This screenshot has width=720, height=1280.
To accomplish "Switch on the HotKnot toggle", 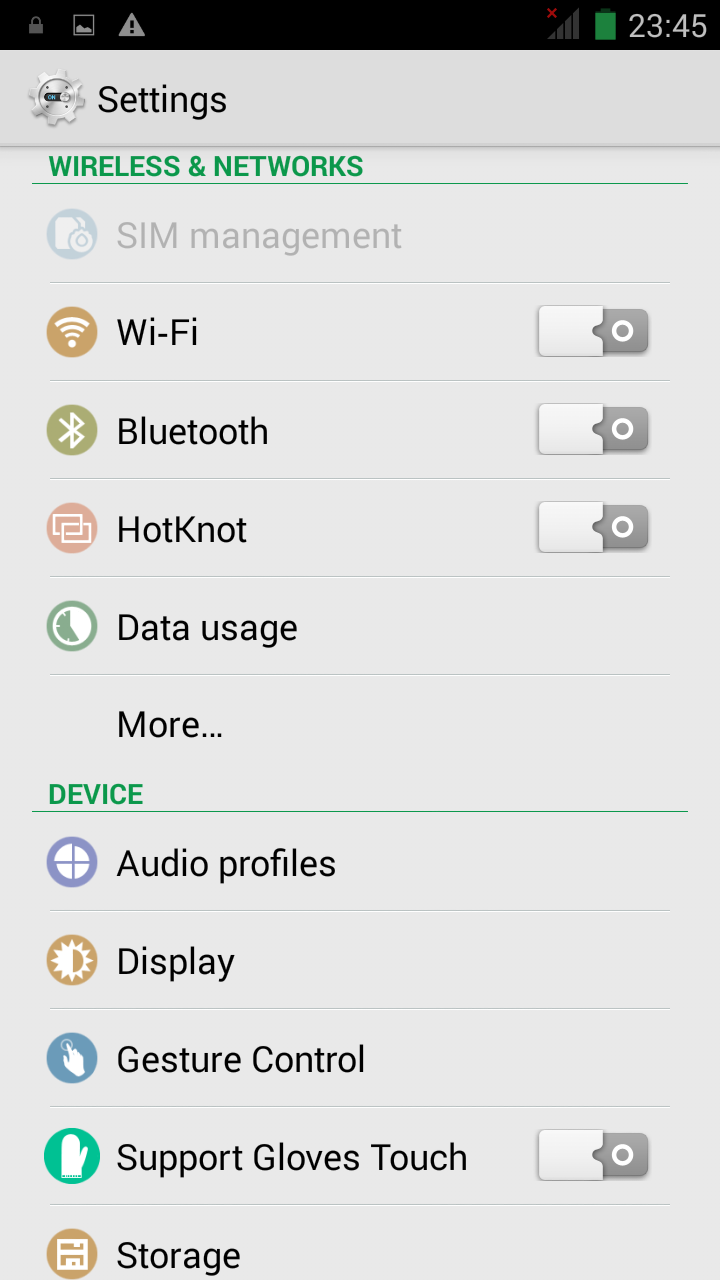I will 593,528.
